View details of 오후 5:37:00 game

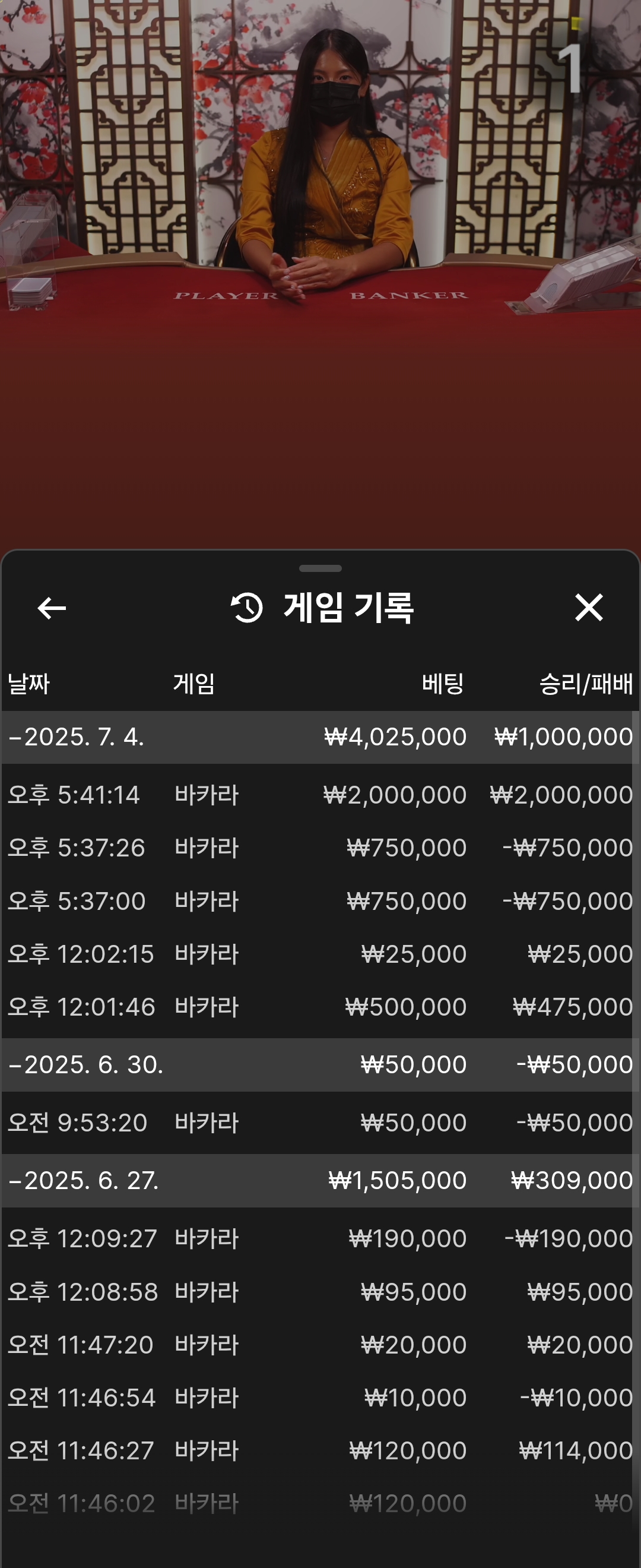coord(320,901)
